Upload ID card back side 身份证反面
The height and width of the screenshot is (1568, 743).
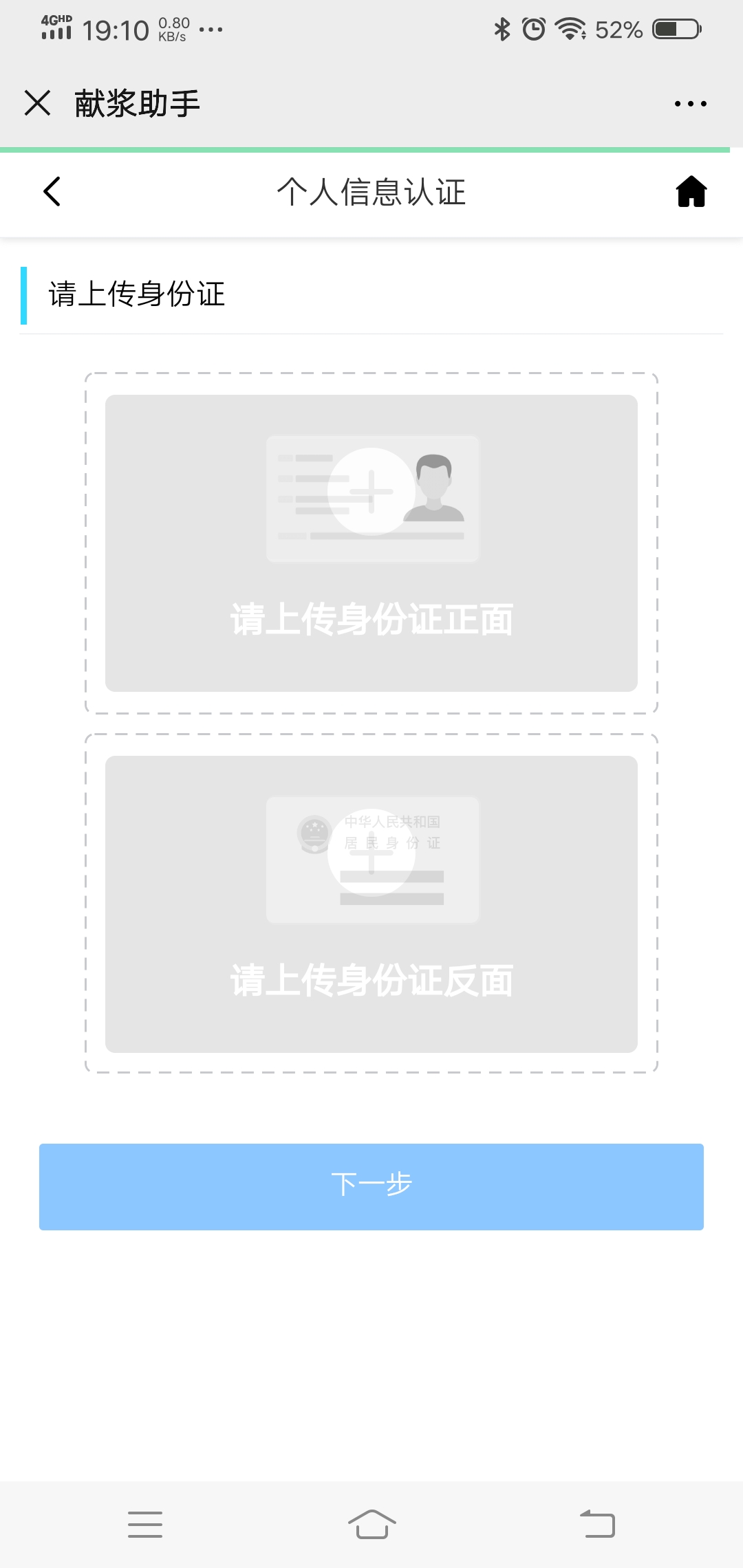pyautogui.click(x=371, y=904)
